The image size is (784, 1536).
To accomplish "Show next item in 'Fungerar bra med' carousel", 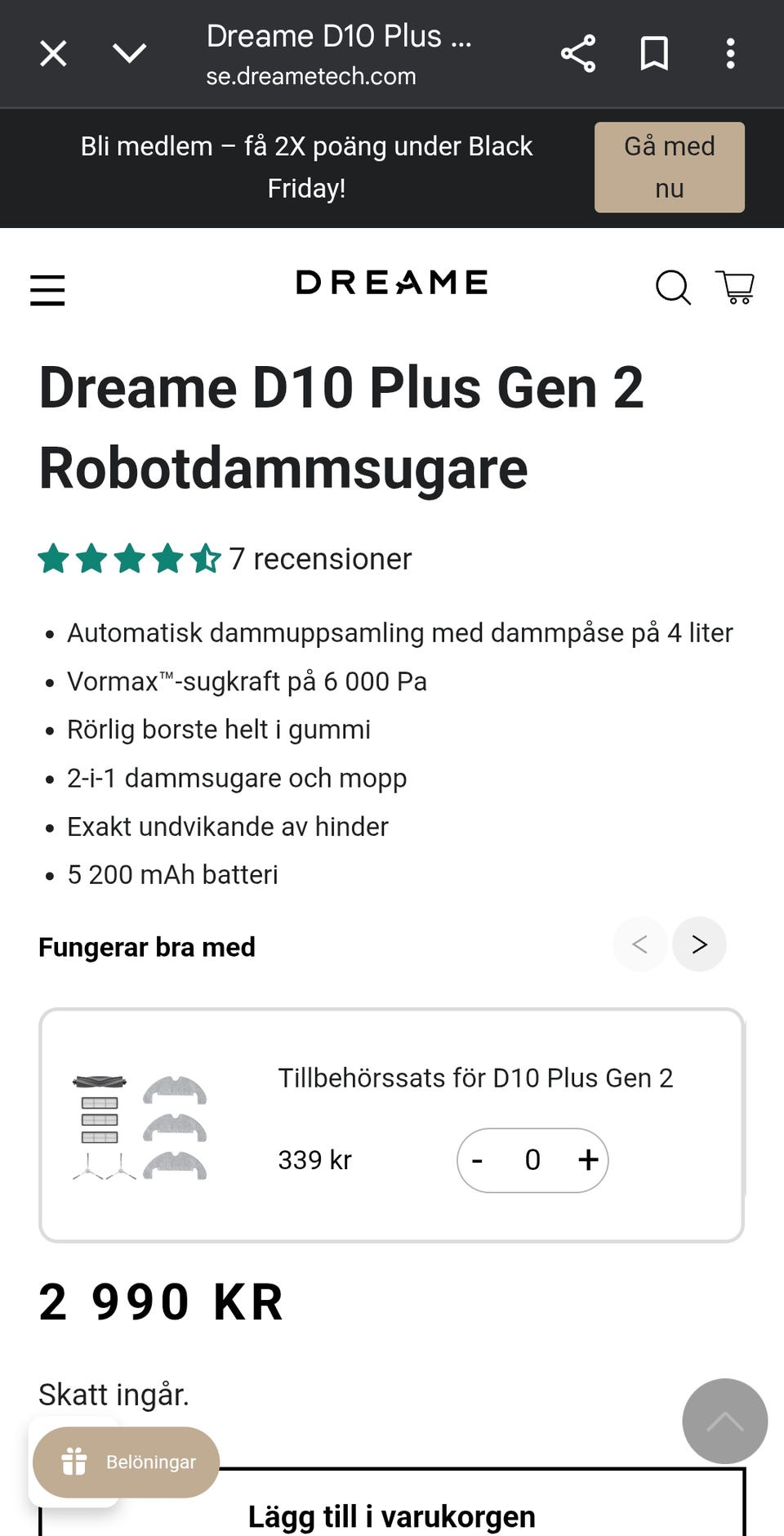I will [699, 944].
